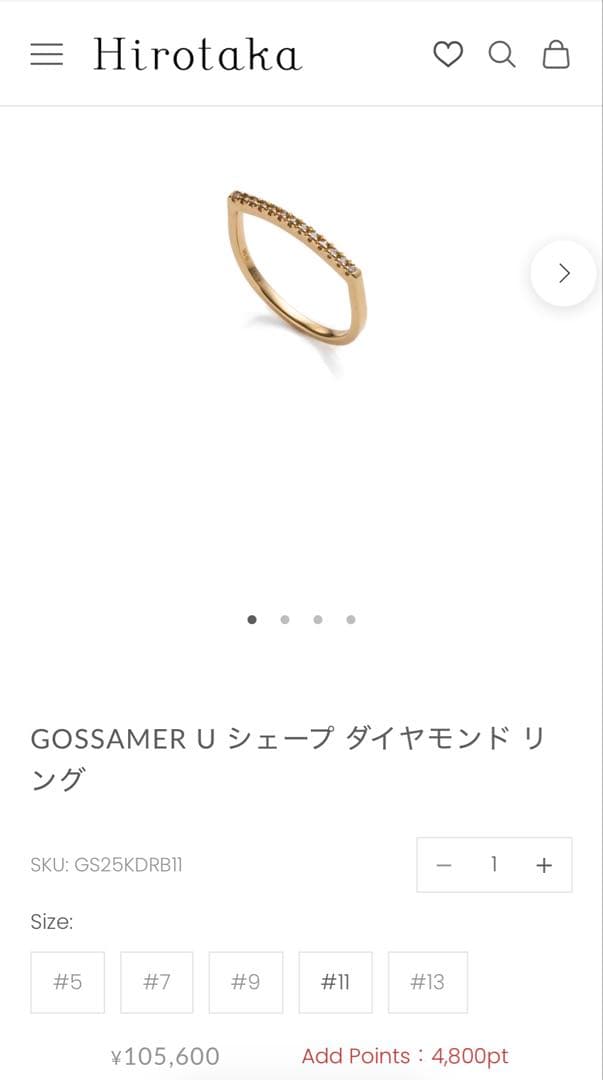Go to Hirotaka home via logo

pyautogui.click(x=198, y=54)
